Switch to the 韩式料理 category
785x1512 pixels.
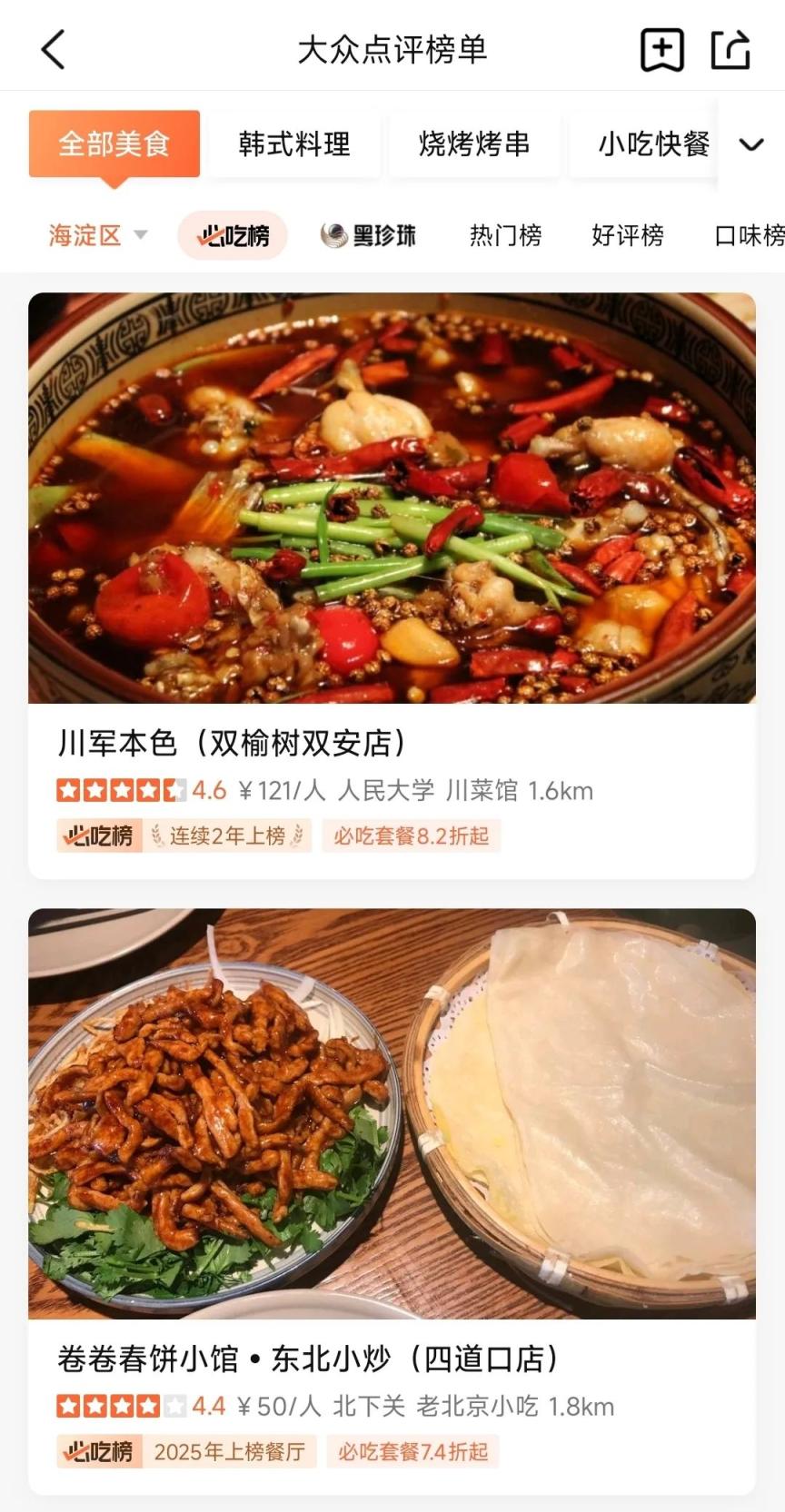[294, 143]
